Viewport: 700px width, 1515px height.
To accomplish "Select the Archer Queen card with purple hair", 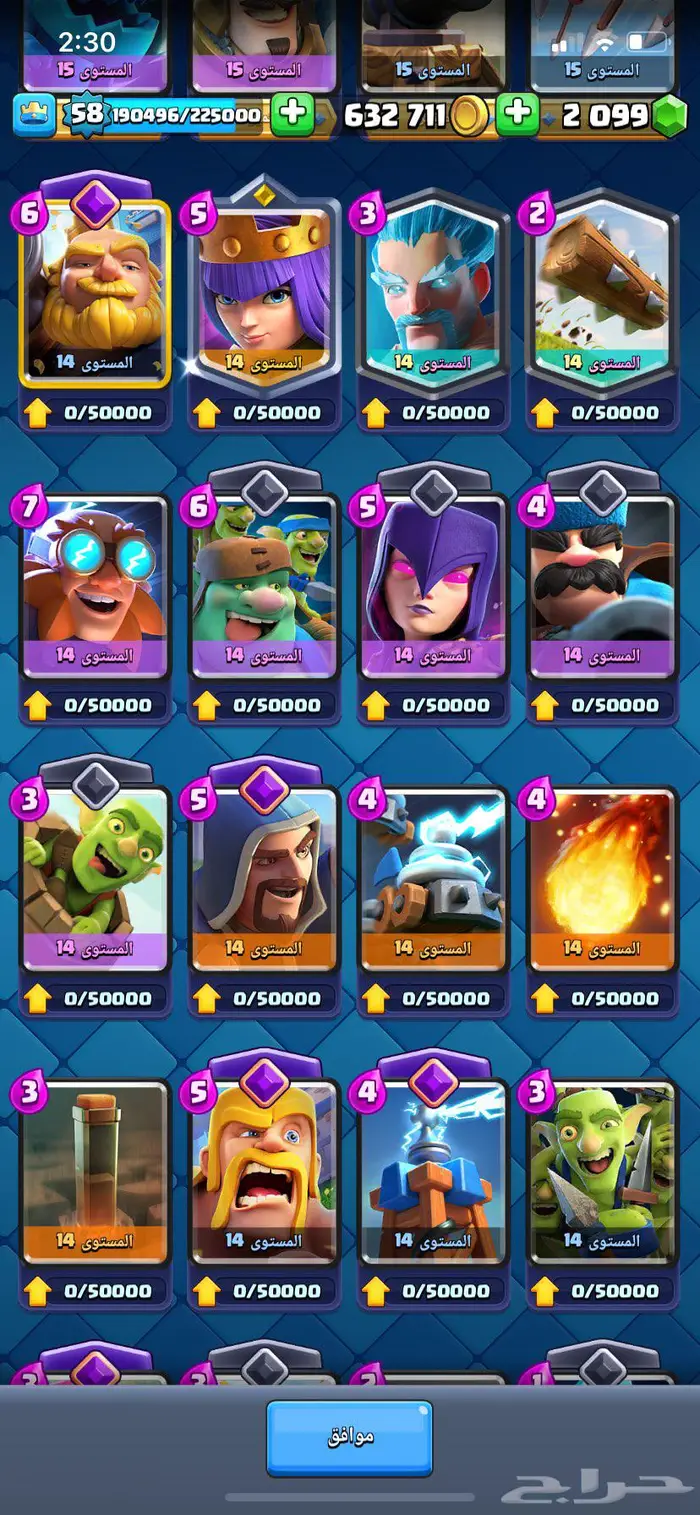I will tap(264, 290).
